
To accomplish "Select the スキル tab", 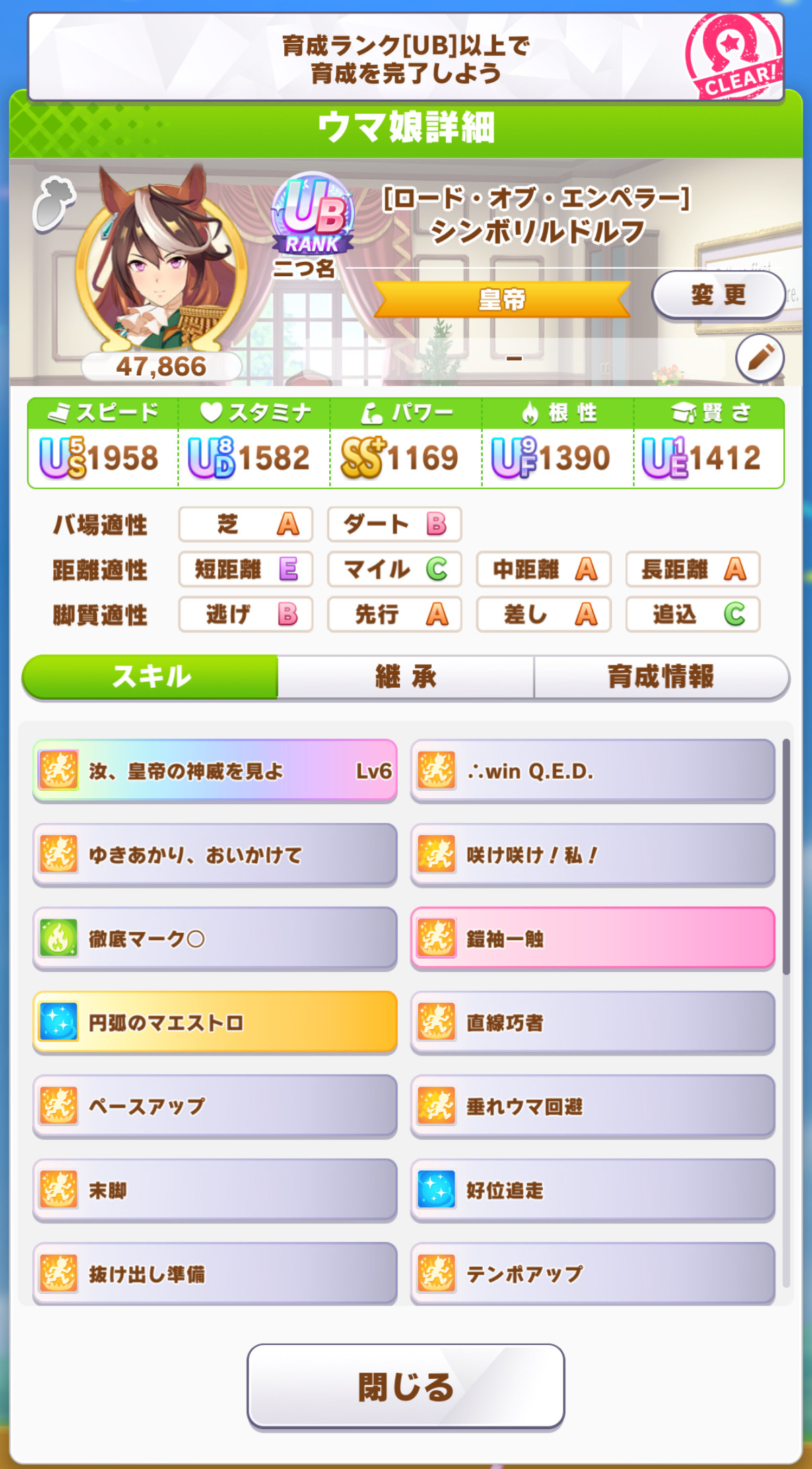I will 150,676.
